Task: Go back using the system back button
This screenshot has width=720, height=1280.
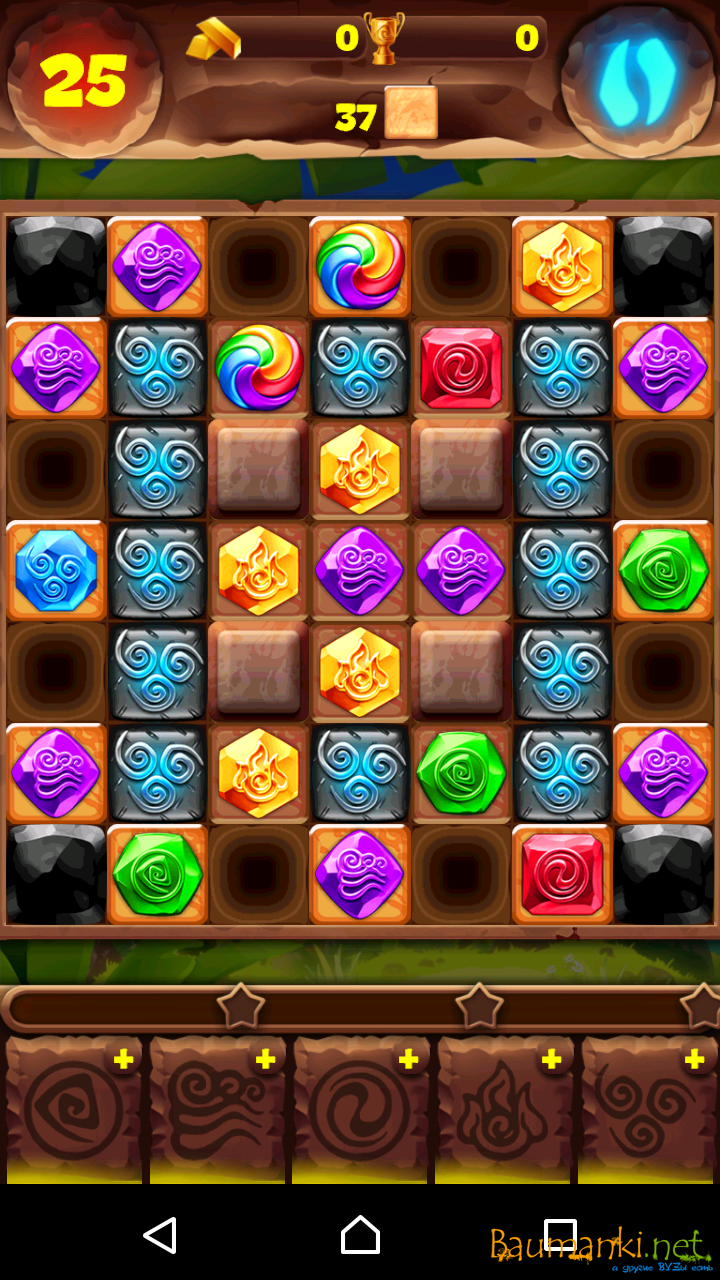Action: click(x=160, y=1236)
